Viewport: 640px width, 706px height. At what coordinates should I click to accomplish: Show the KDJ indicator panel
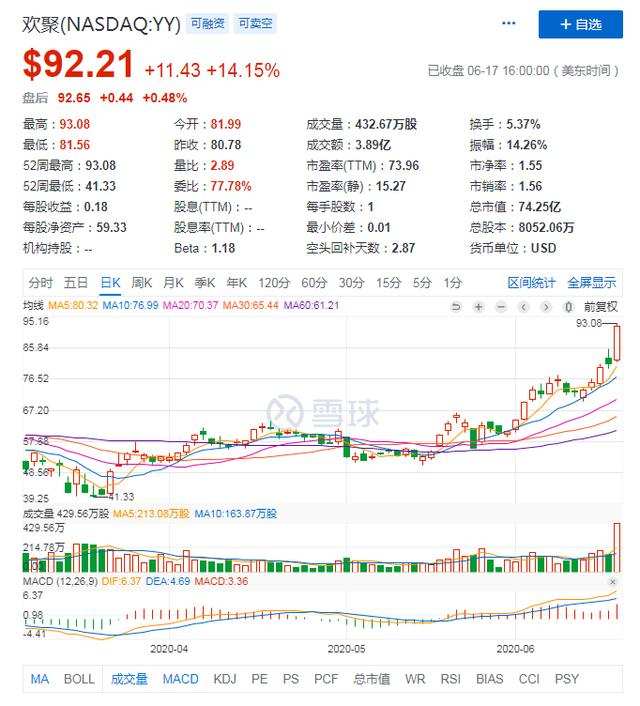point(226,679)
